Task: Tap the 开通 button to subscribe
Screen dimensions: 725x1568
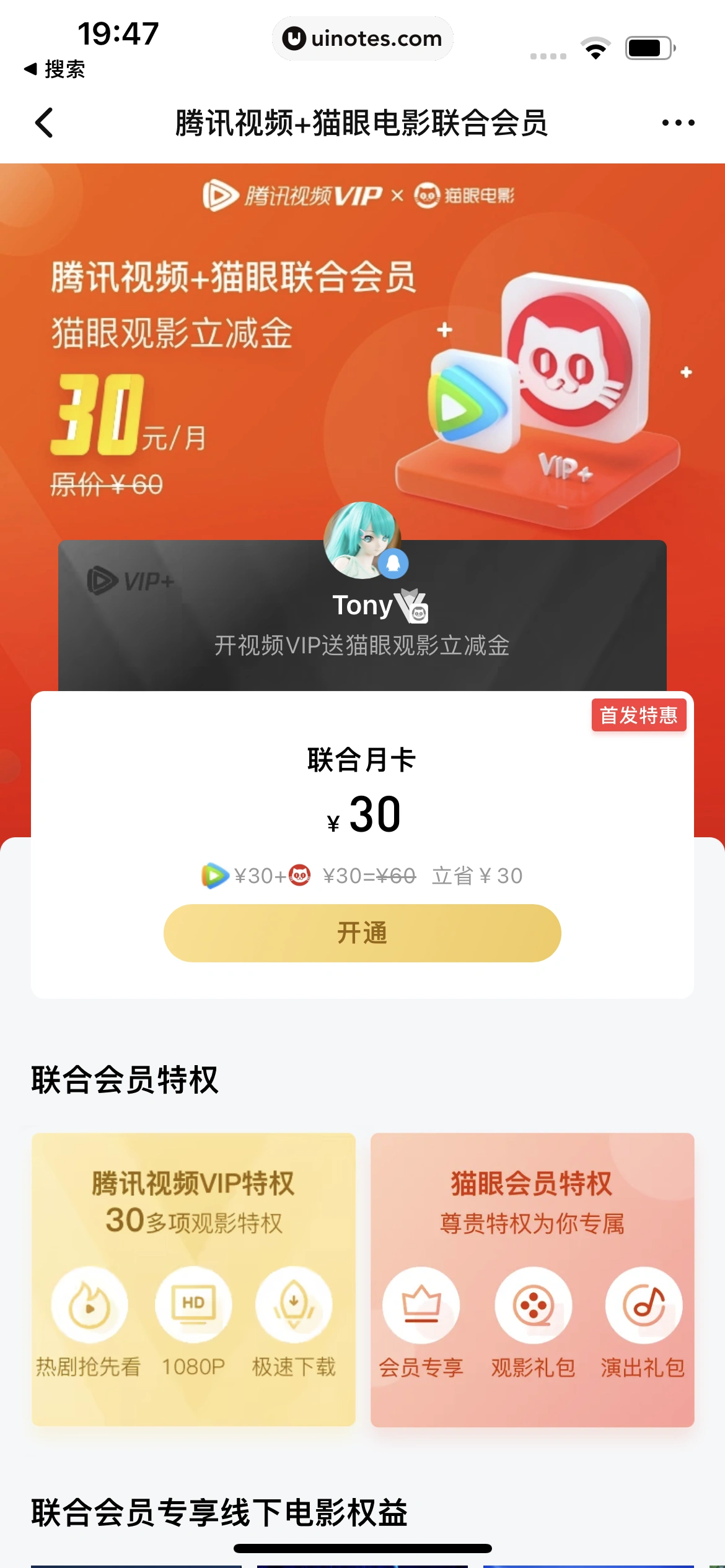Action: click(x=362, y=933)
